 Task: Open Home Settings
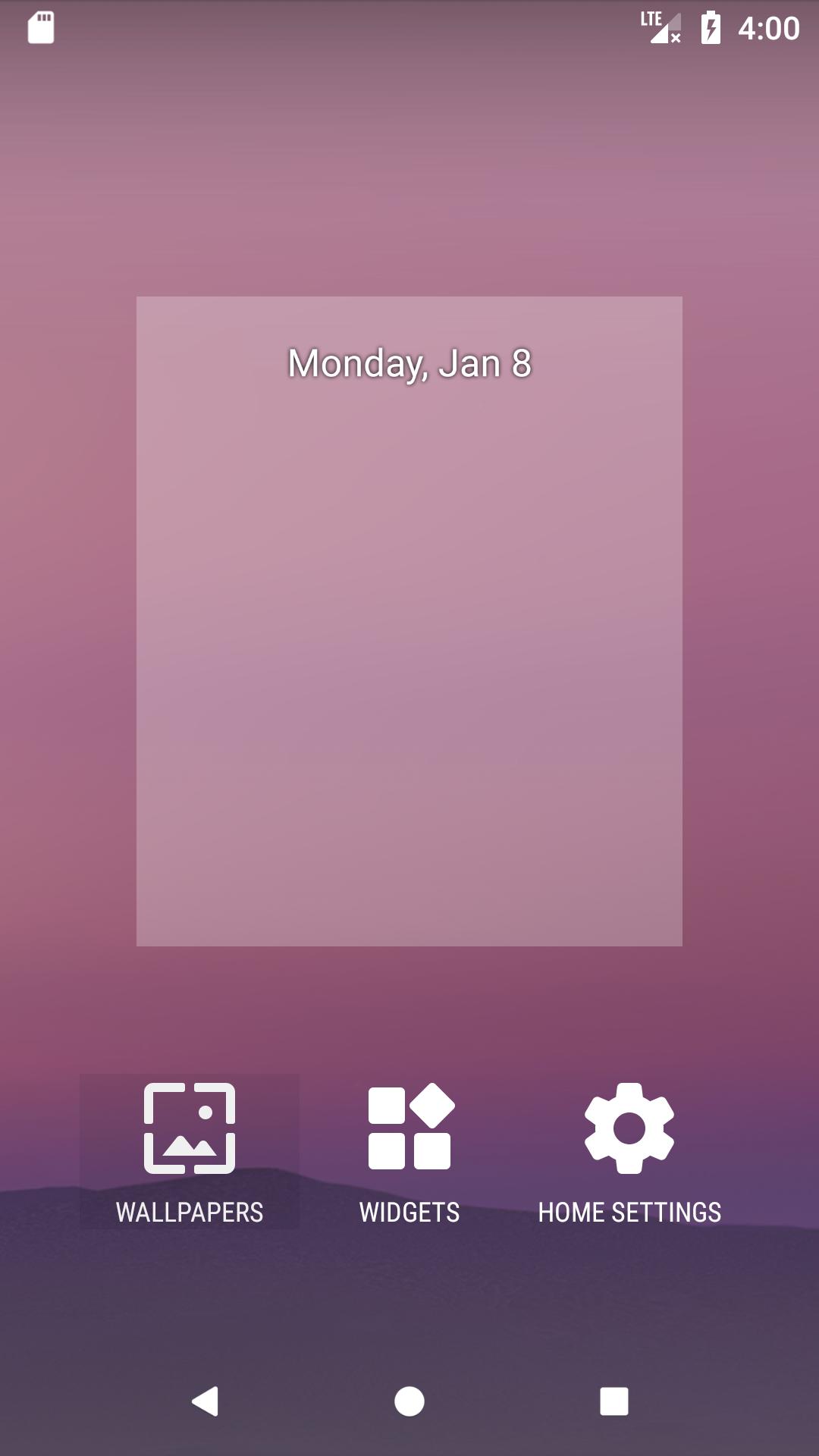coord(629,1152)
